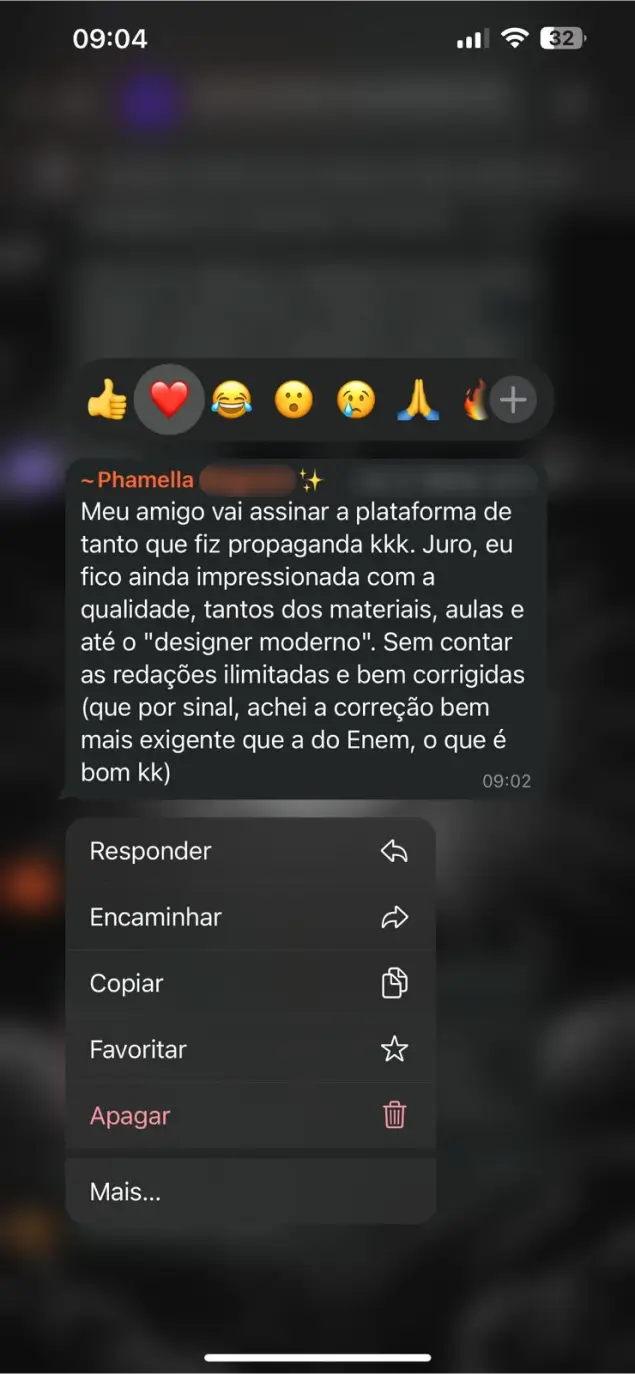React with the crying face emoji

tap(356, 401)
